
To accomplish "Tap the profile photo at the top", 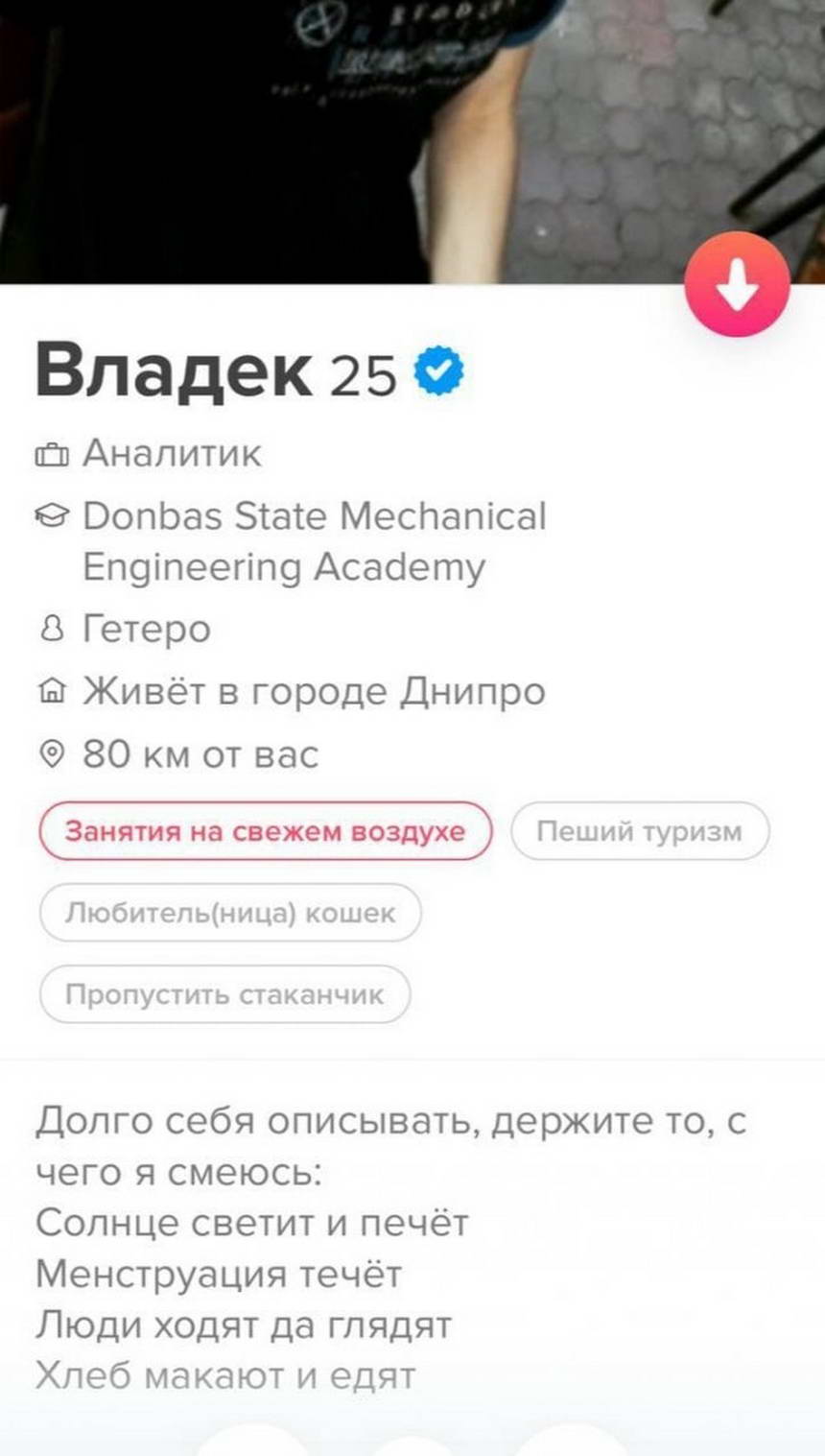I will [x=412, y=141].
